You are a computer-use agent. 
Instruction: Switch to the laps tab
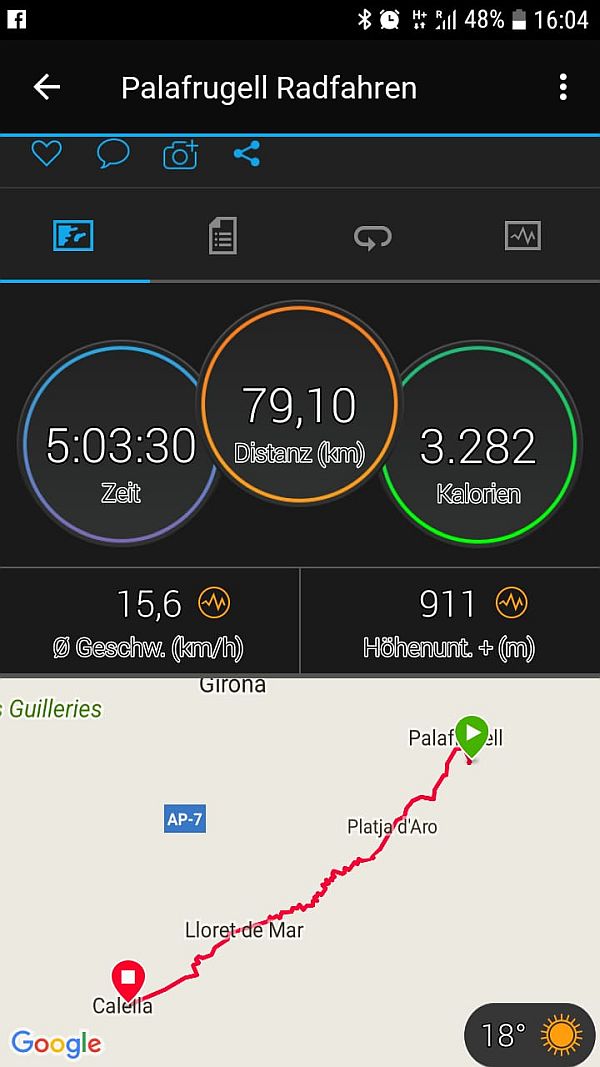(373, 236)
